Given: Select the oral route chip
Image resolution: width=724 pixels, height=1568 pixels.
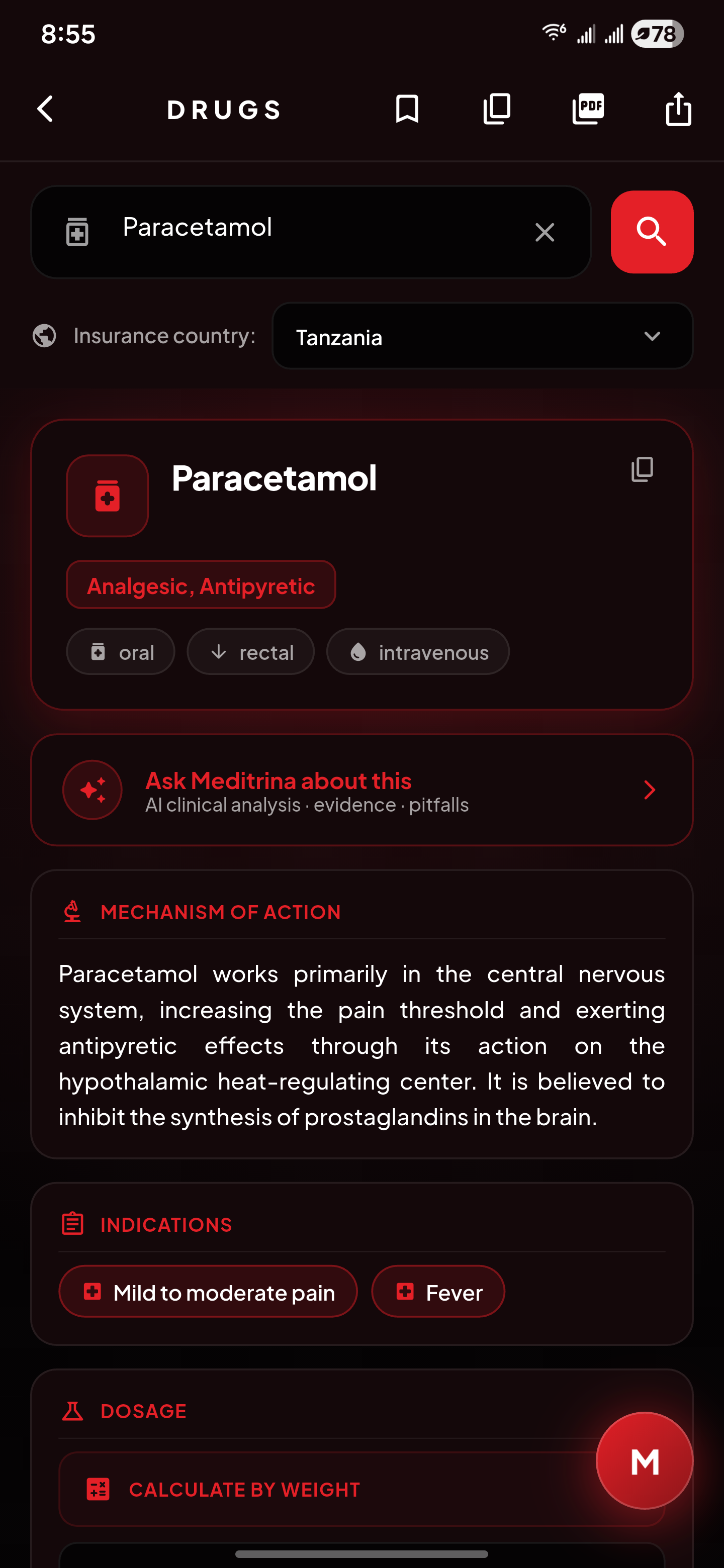Looking at the screenshot, I should (x=121, y=652).
